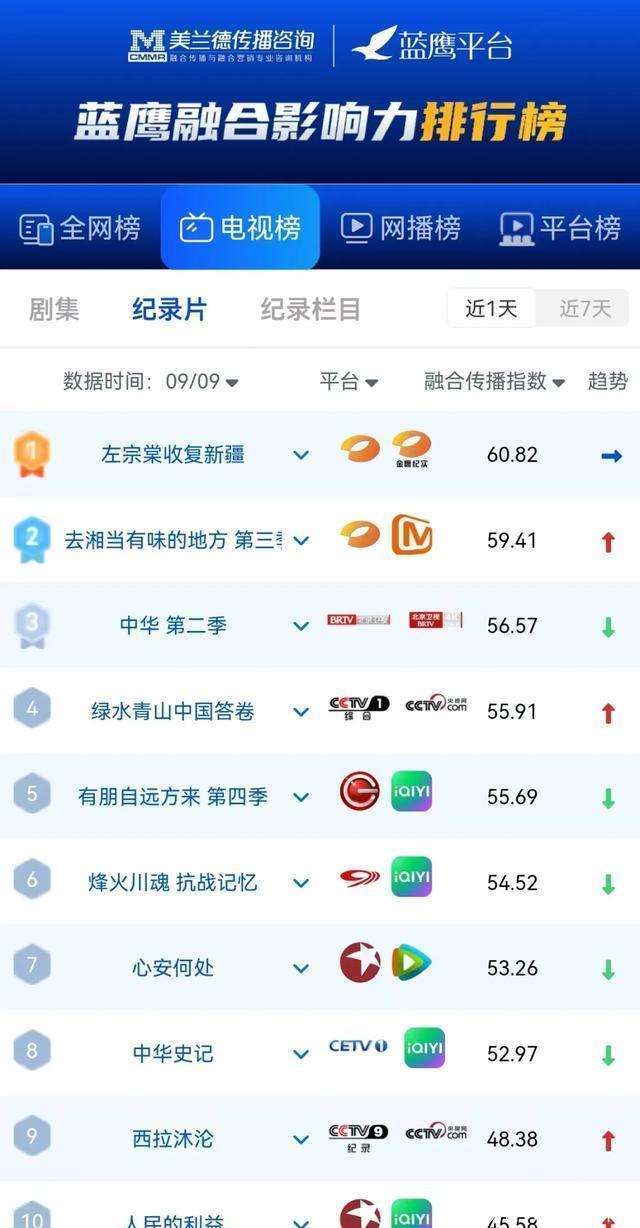
Task: Expand the 烽火川魂 抗战记忆 row
Action: (x=301, y=883)
